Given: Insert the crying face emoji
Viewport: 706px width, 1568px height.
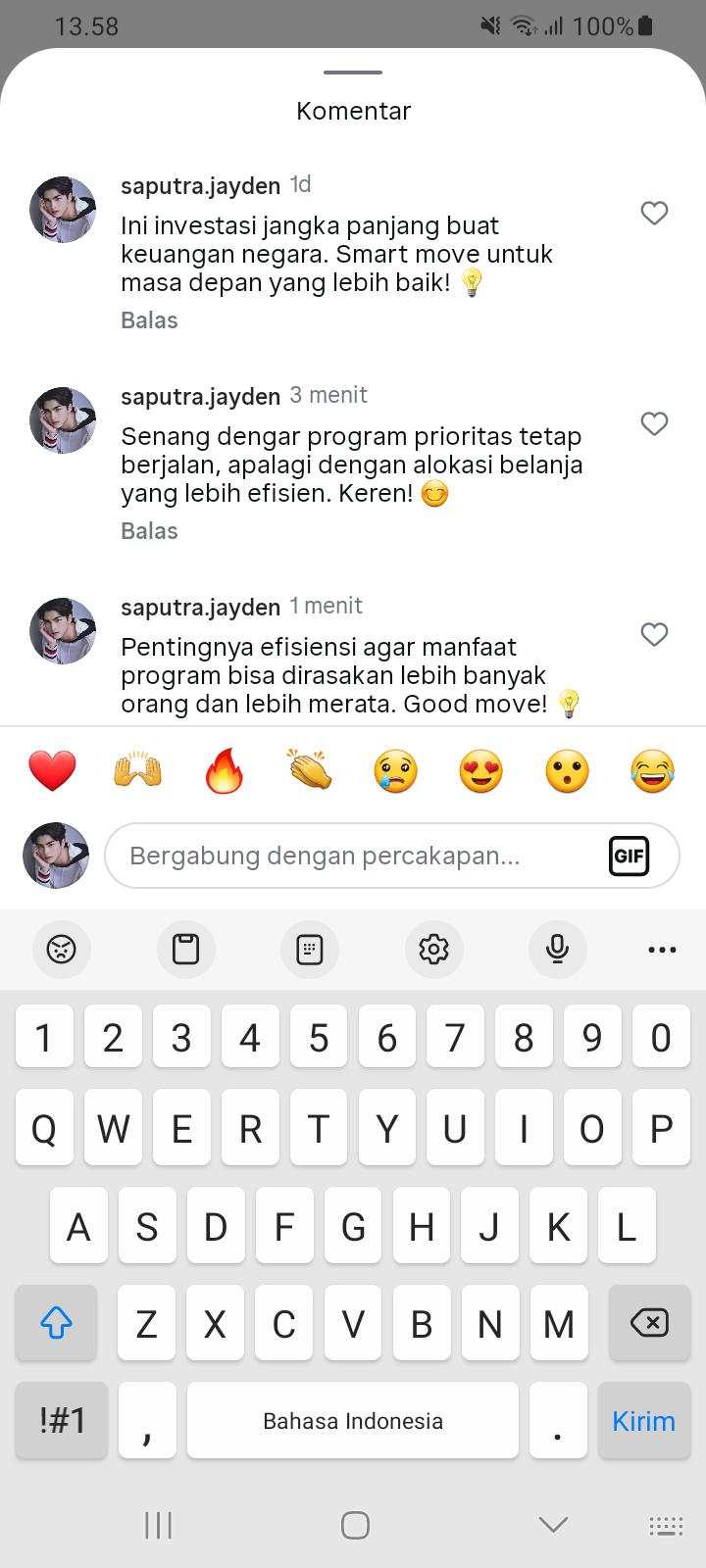Looking at the screenshot, I should (395, 771).
